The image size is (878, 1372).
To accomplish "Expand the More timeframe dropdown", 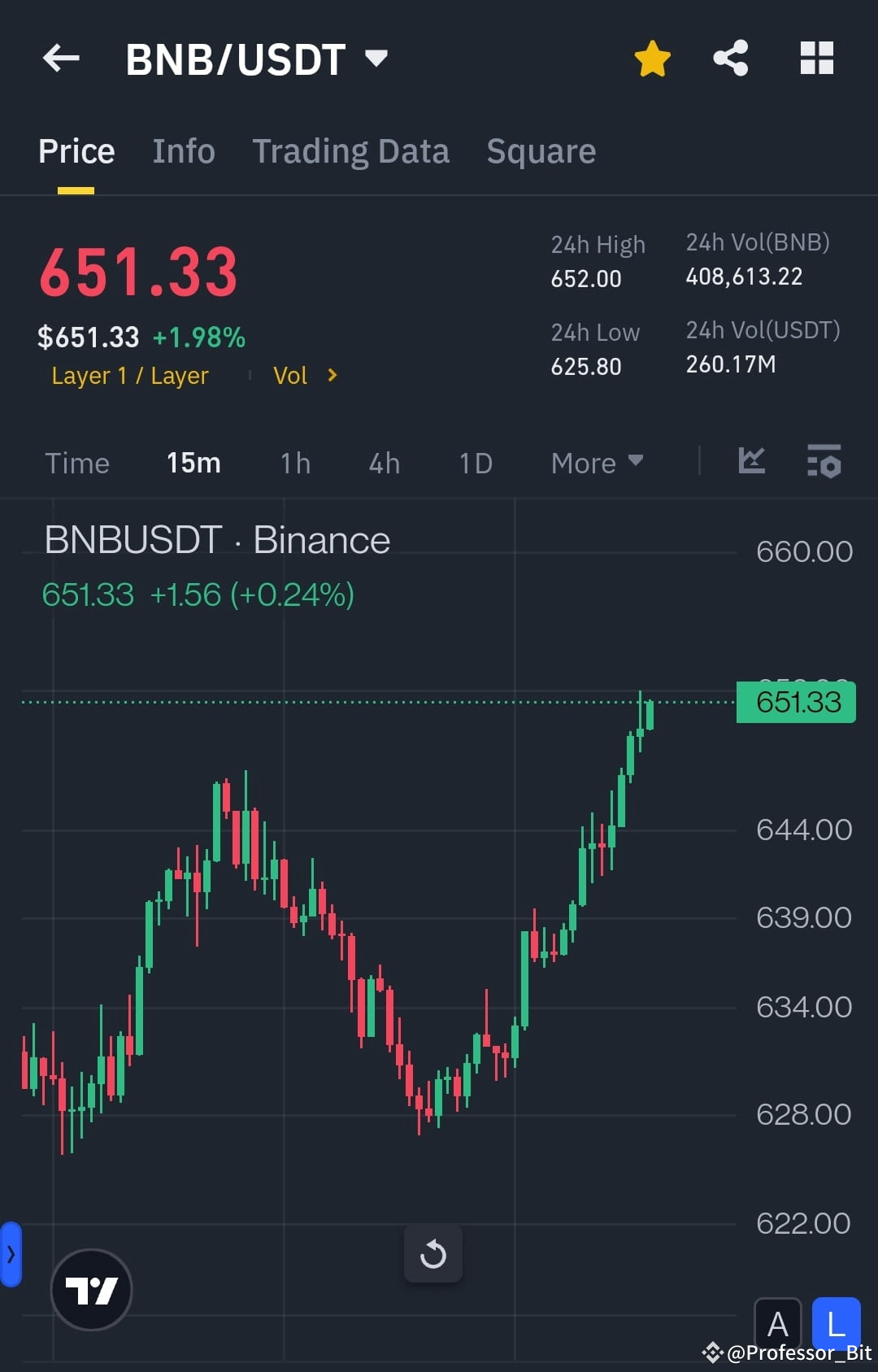I will [x=596, y=463].
